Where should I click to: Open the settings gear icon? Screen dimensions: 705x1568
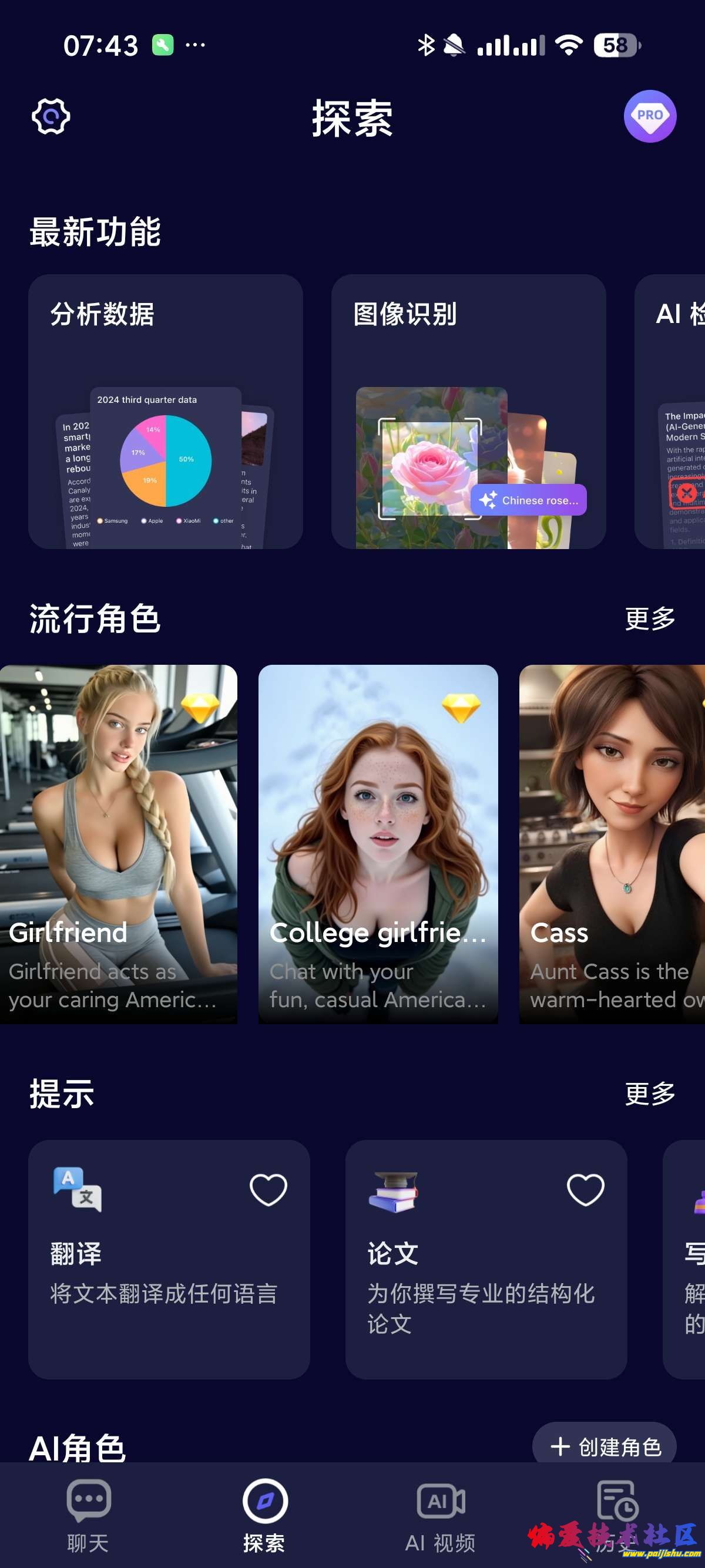pos(51,116)
